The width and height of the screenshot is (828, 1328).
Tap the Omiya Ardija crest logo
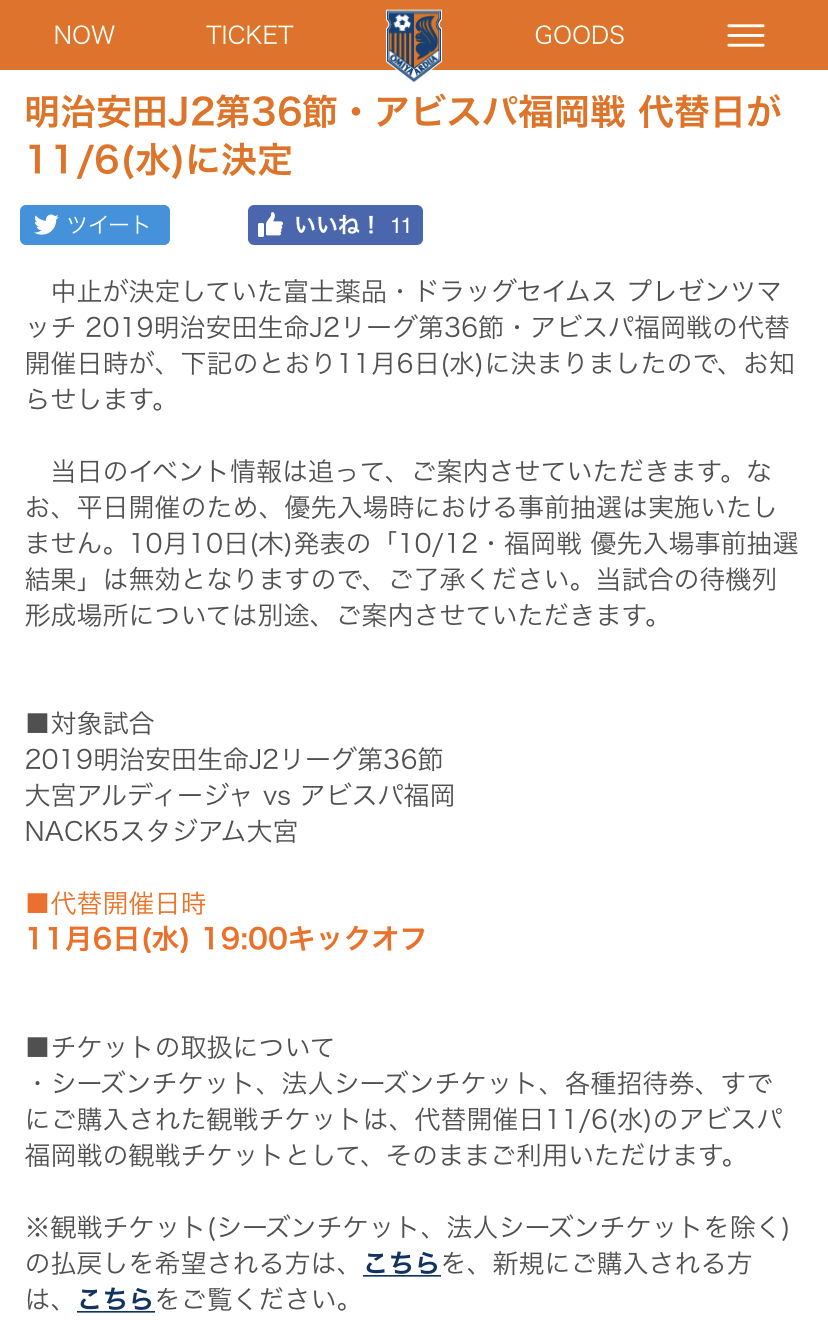pyautogui.click(x=414, y=44)
